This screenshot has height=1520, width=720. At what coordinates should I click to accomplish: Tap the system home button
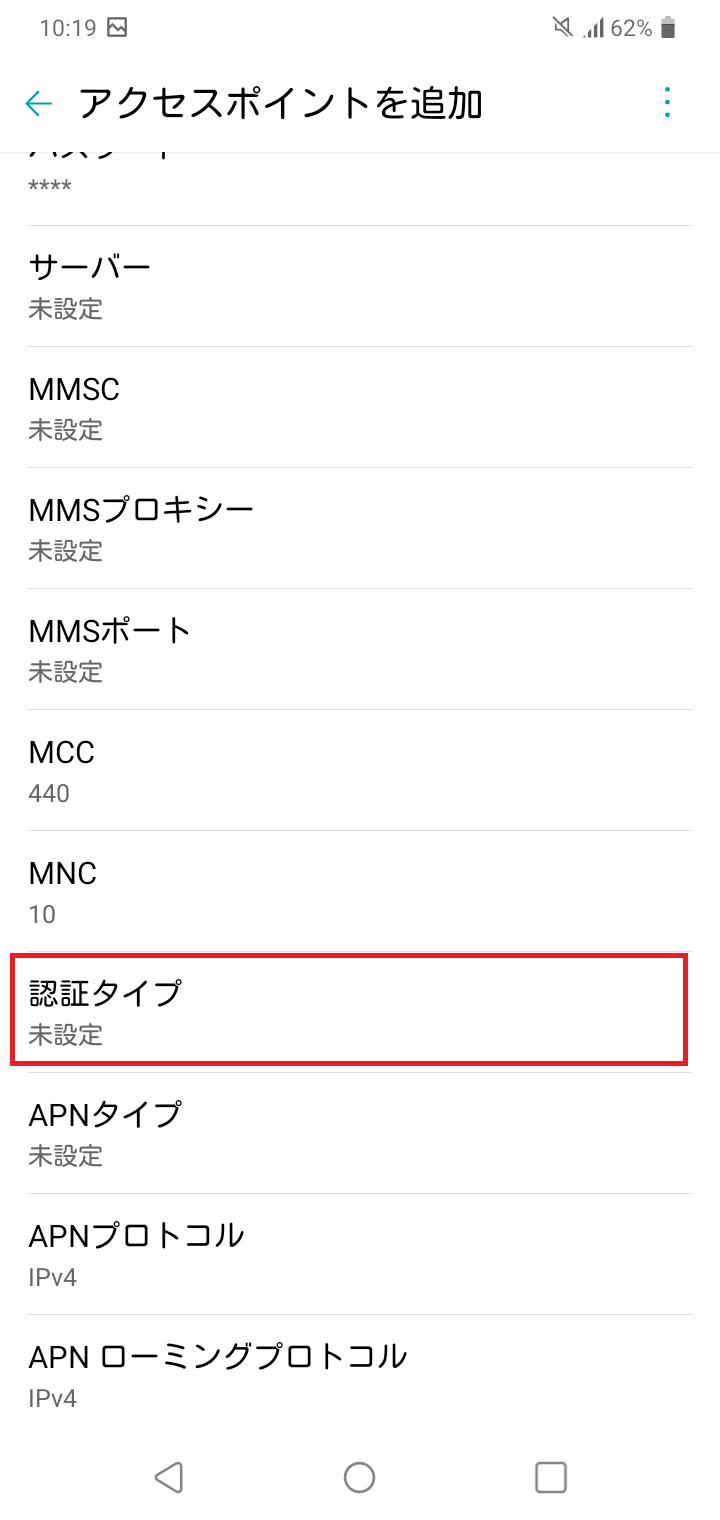[x=359, y=1477]
